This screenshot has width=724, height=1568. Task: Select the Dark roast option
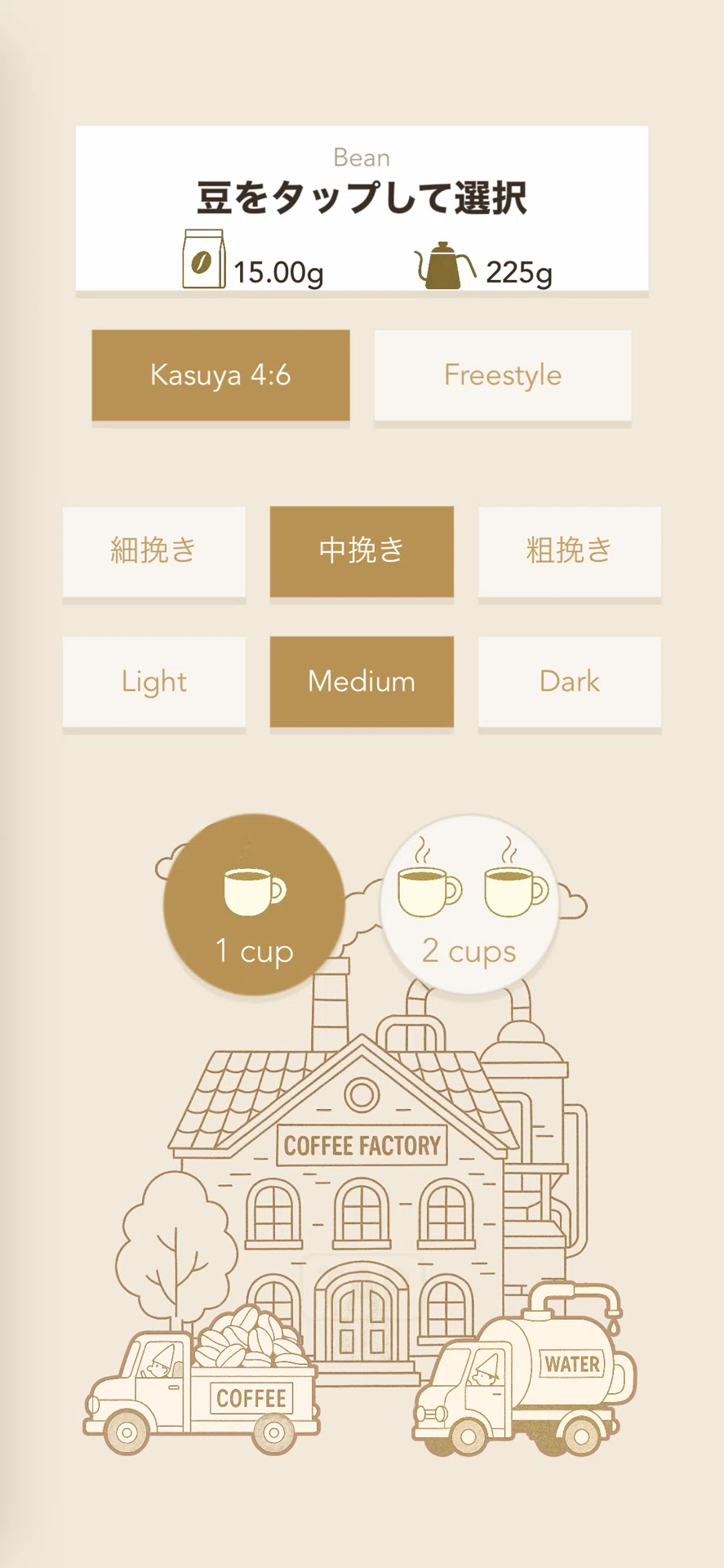pyautogui.click(x=570, y=682)
